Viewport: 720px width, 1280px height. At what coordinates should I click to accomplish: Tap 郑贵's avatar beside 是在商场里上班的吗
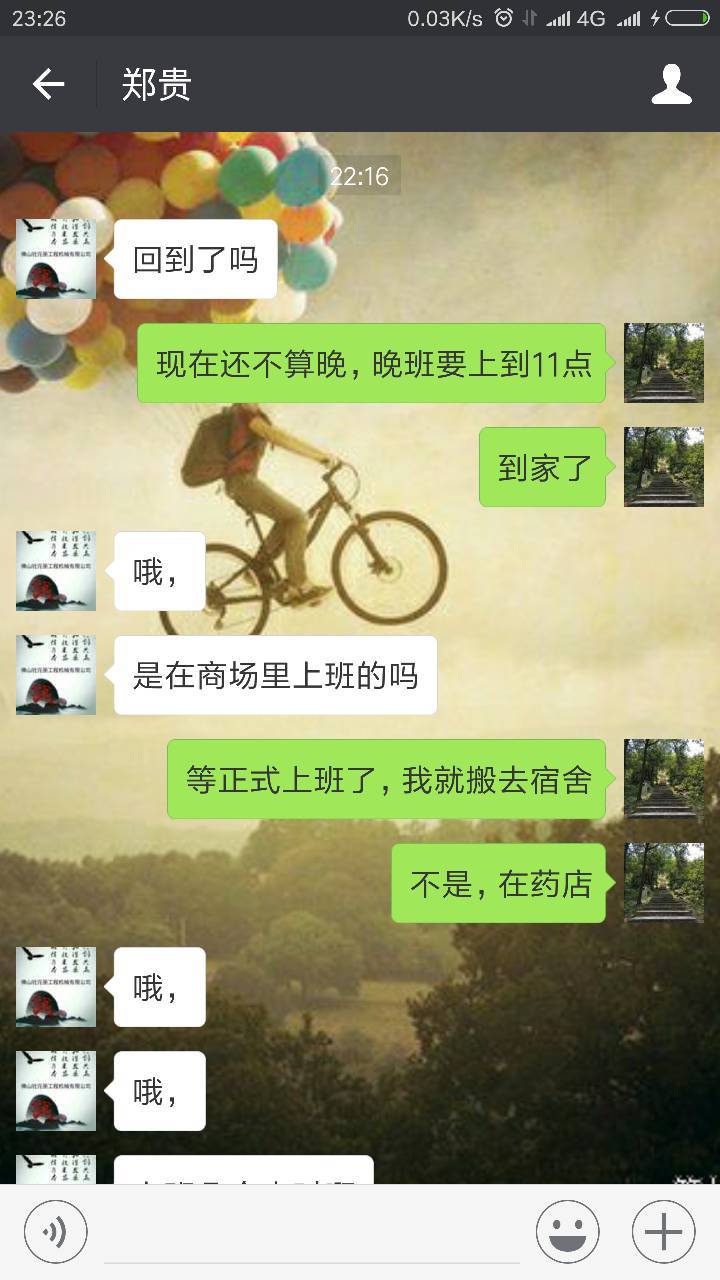click(x=56, y=675)
